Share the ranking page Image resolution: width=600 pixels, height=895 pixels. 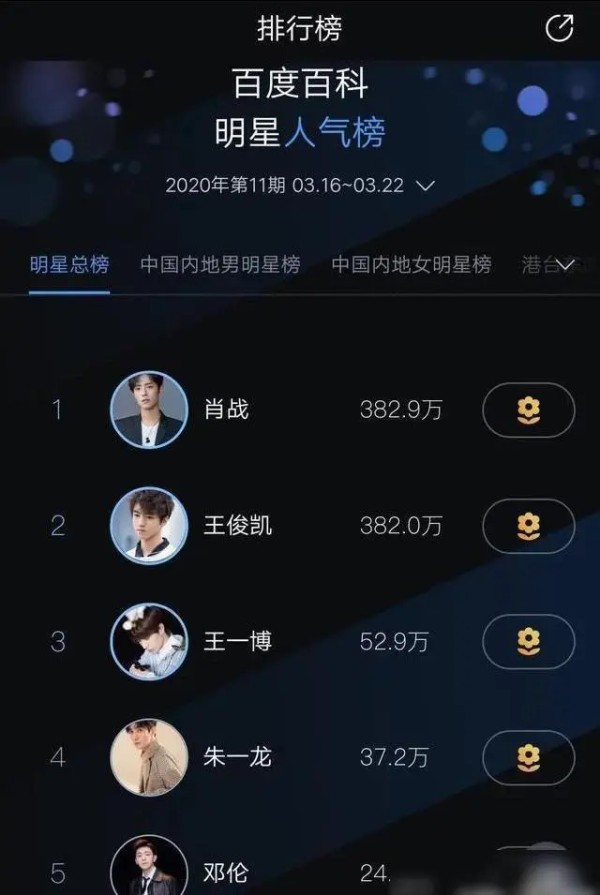coord(560,28)
